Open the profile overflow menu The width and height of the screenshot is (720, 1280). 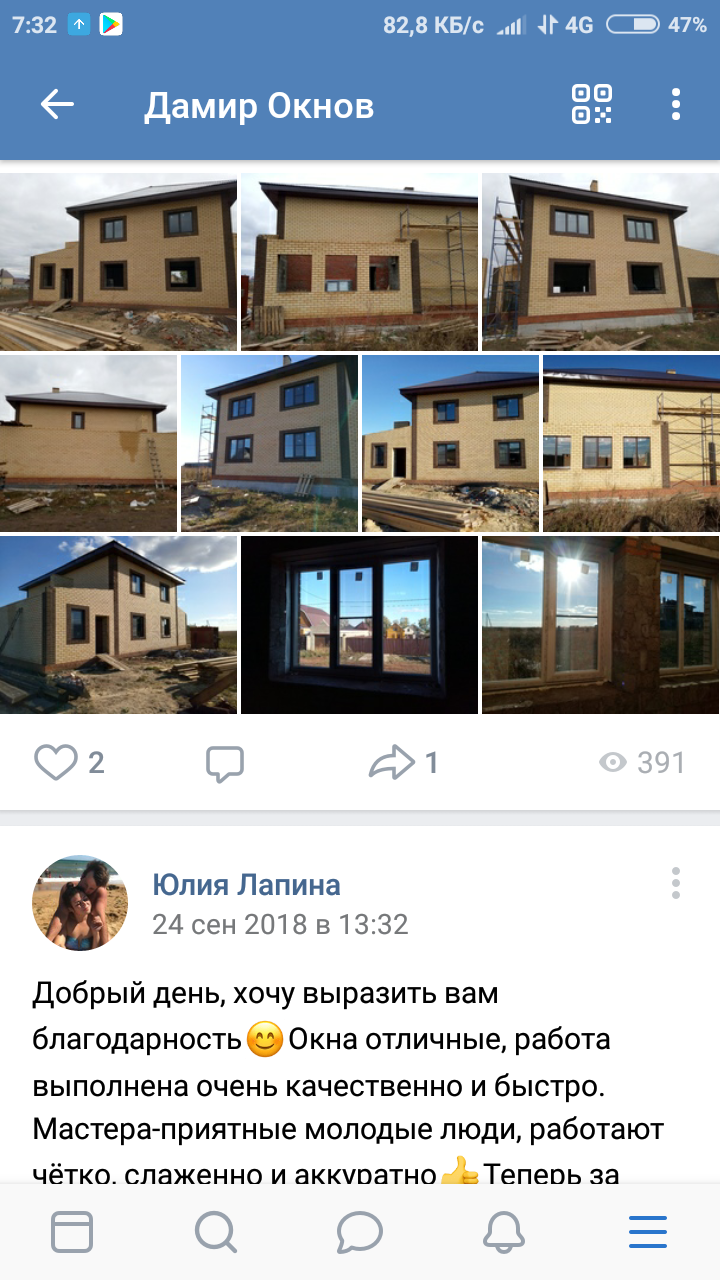click(x=676, y=105)
